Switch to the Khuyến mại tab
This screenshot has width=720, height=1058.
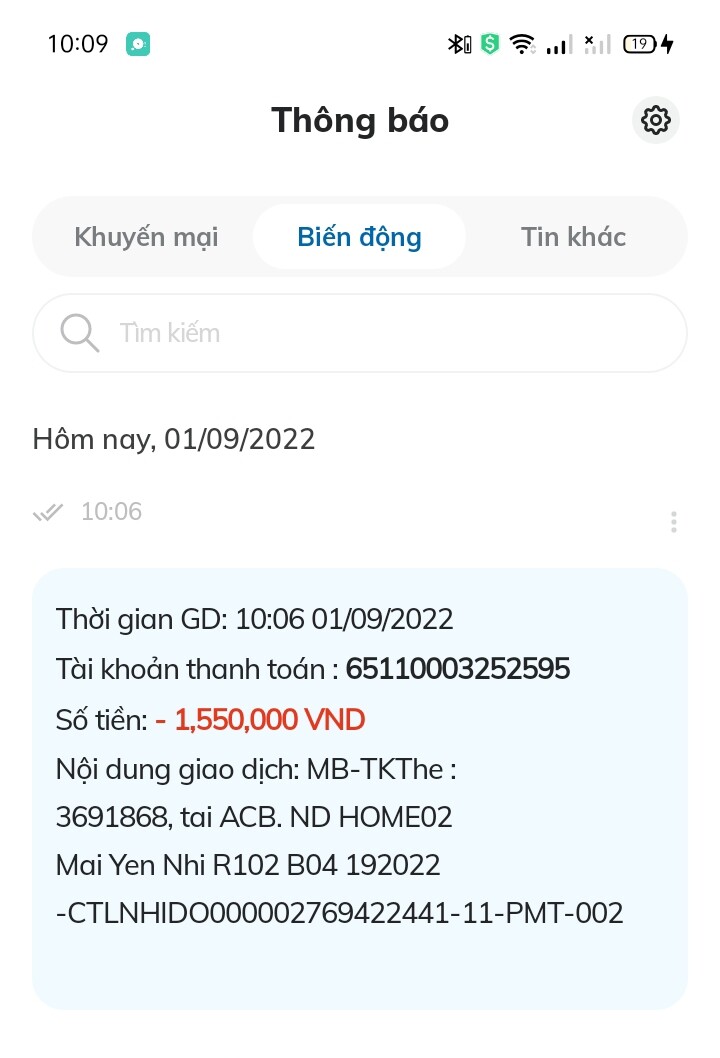pos(146,237)
